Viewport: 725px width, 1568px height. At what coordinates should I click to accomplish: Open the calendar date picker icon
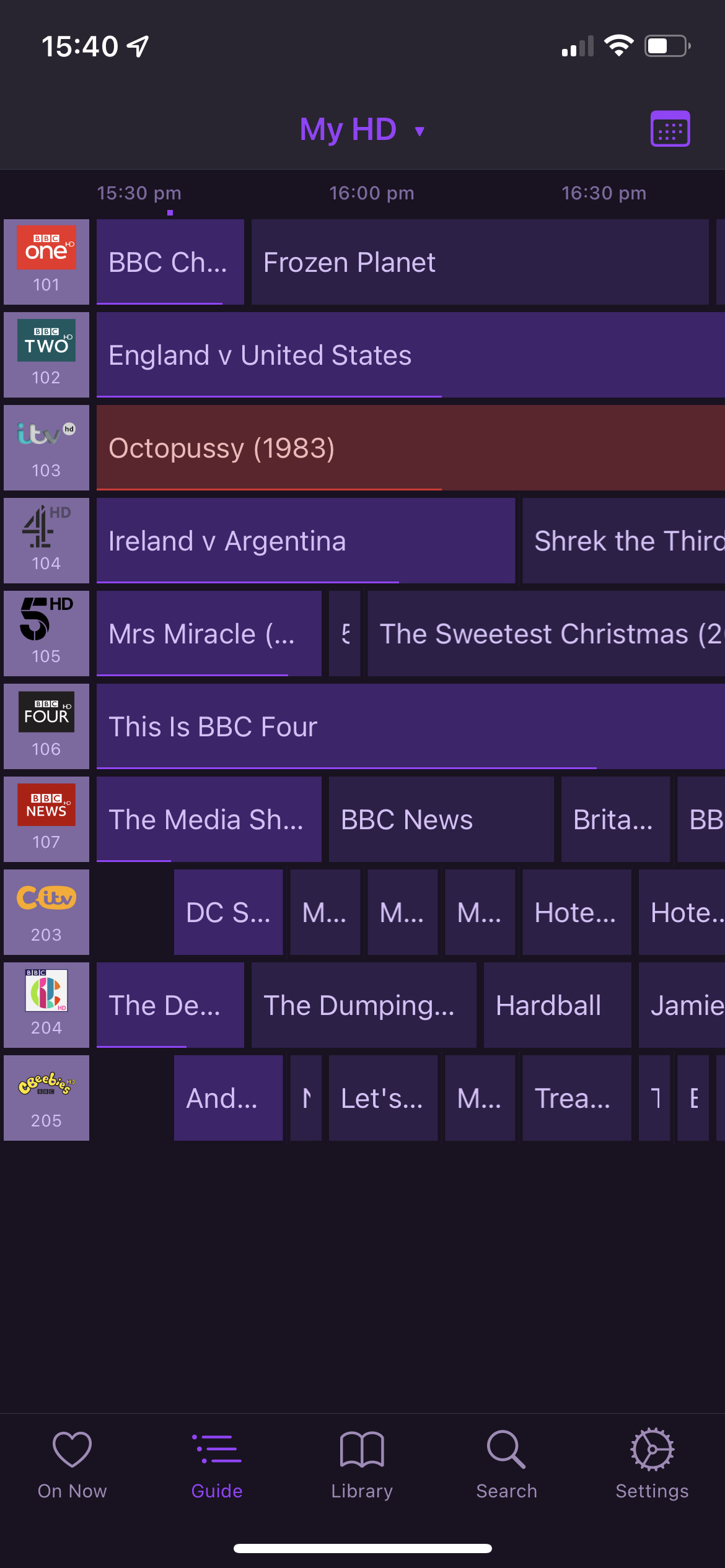[670, 129]
